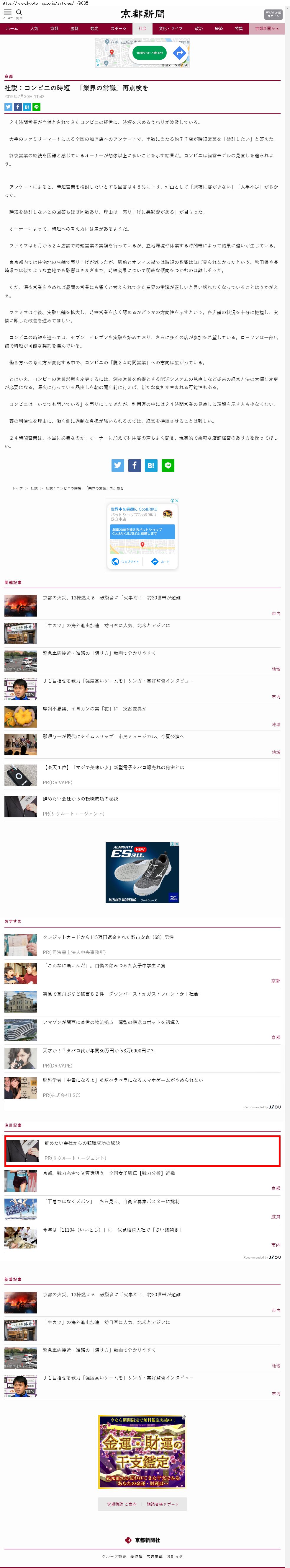
Task: Open 摩訶不思議 イヨカン article
Action: tap(94, 708)
